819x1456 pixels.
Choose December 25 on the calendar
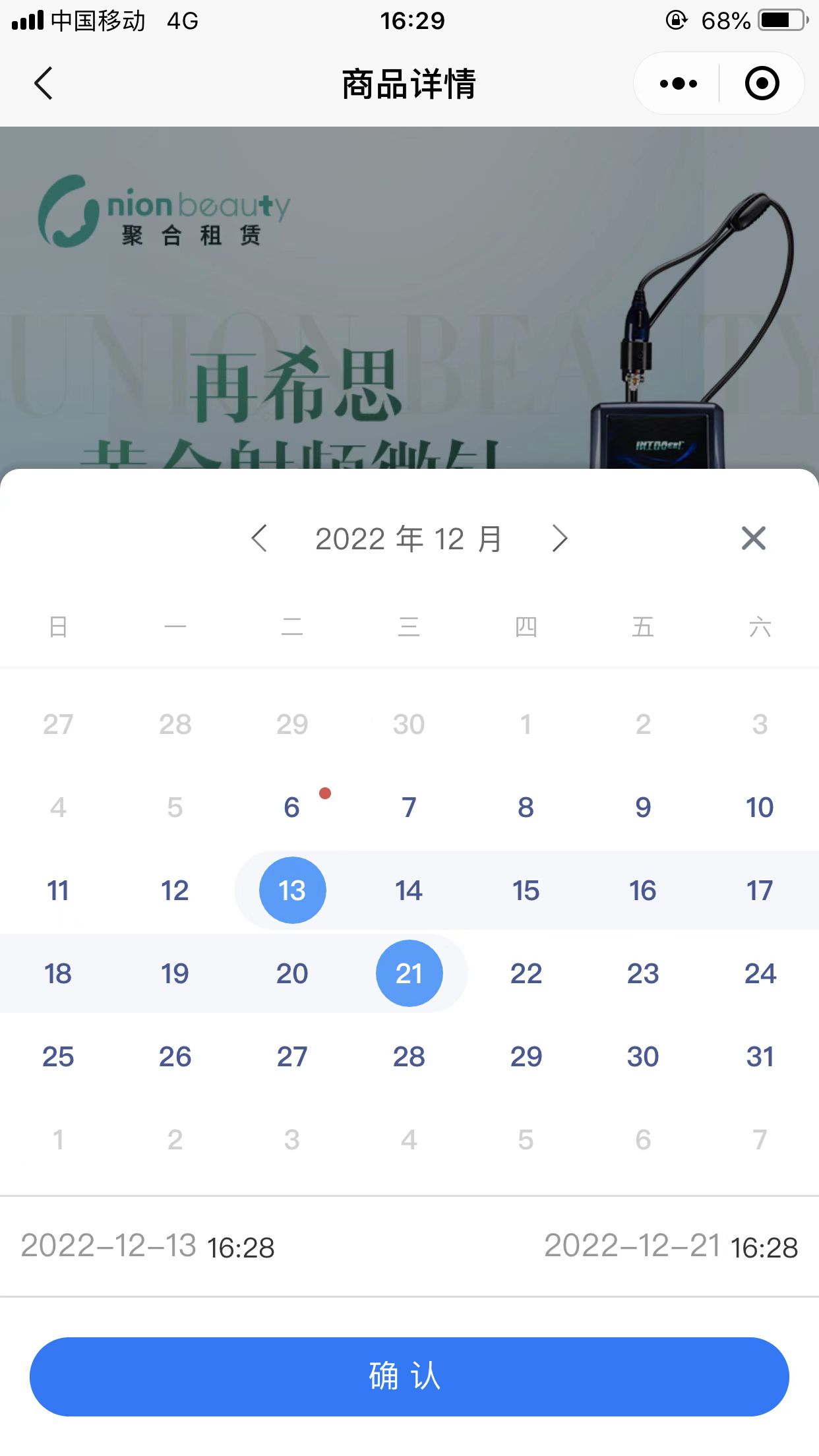[58, 1056]
